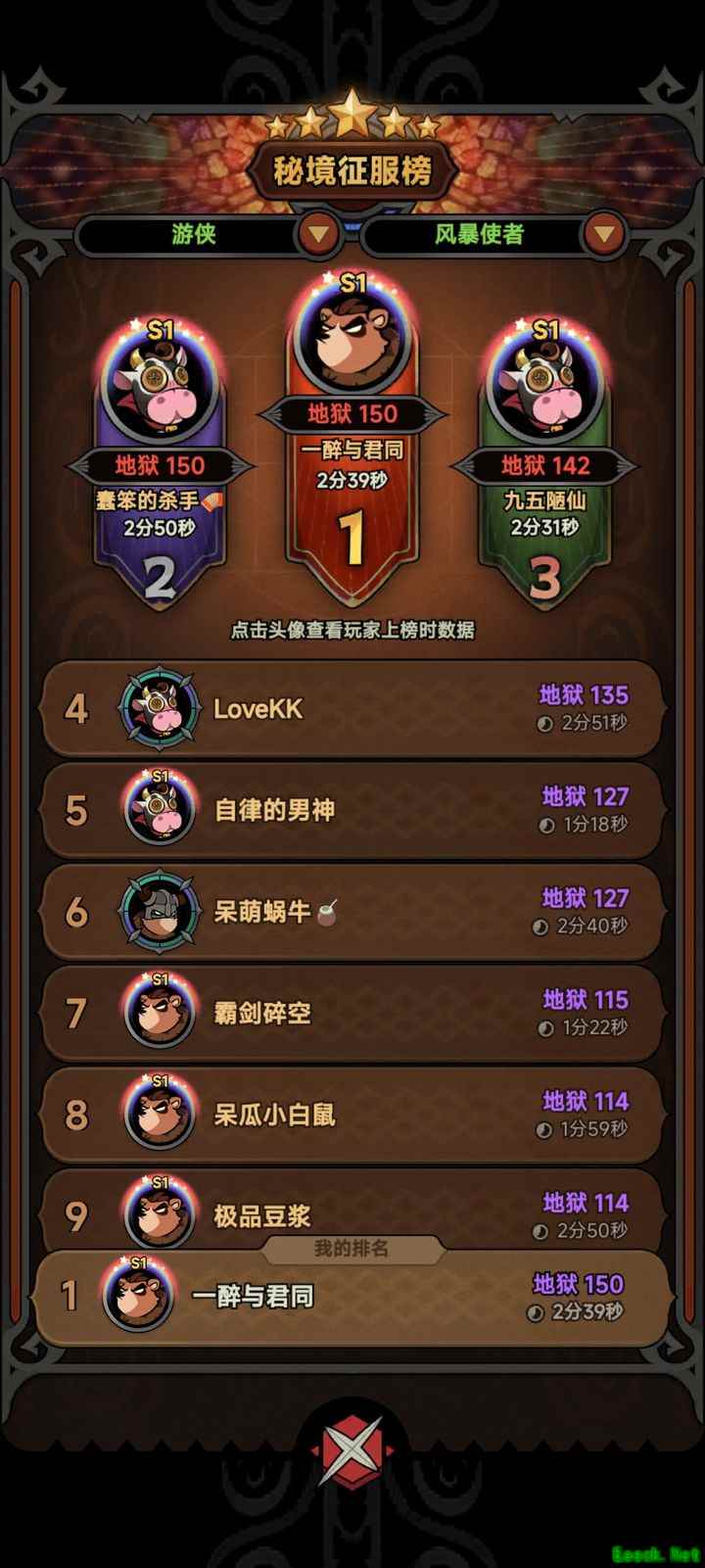
Task: Check third-place 九五陋仙 avatar data
Action: (x=544, y=387)
